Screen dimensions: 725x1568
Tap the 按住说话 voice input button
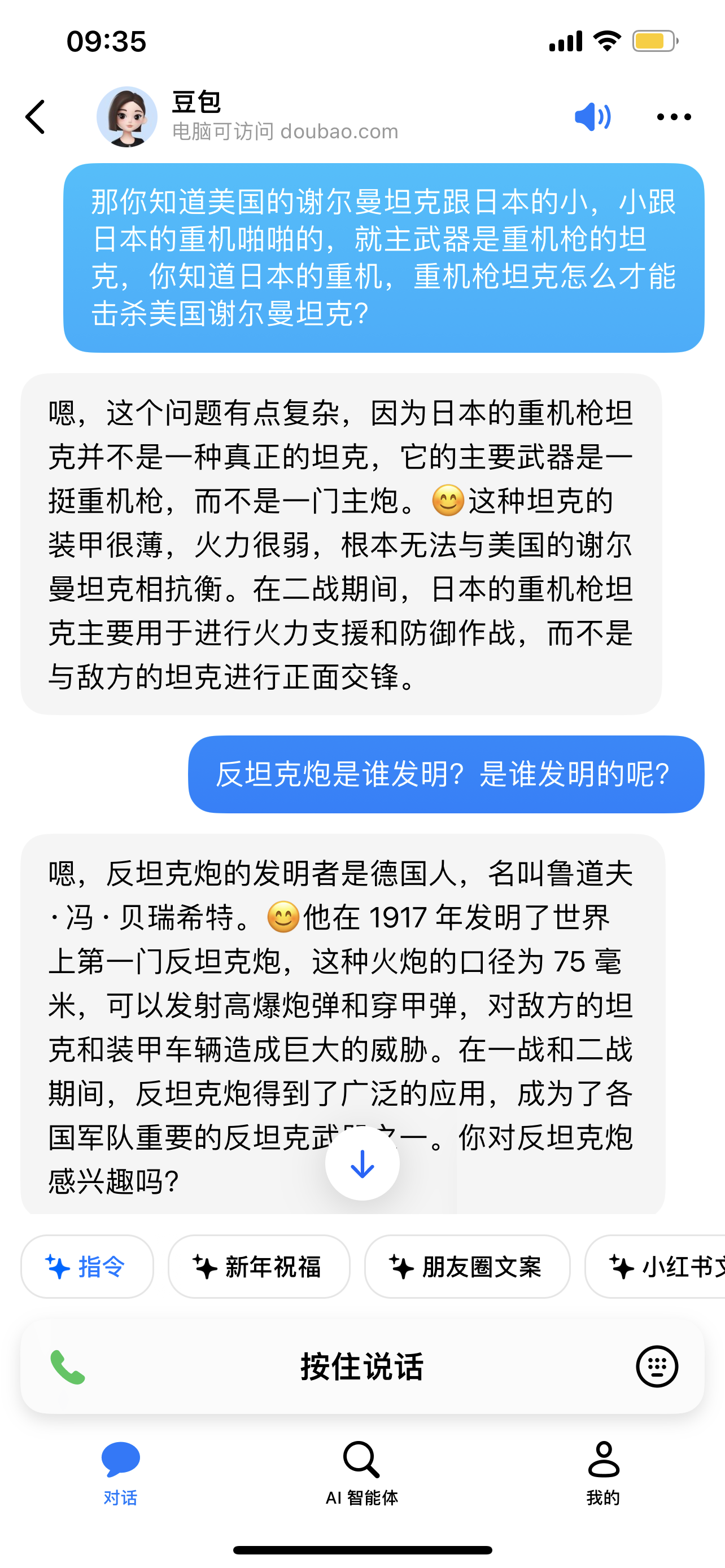362,1366
